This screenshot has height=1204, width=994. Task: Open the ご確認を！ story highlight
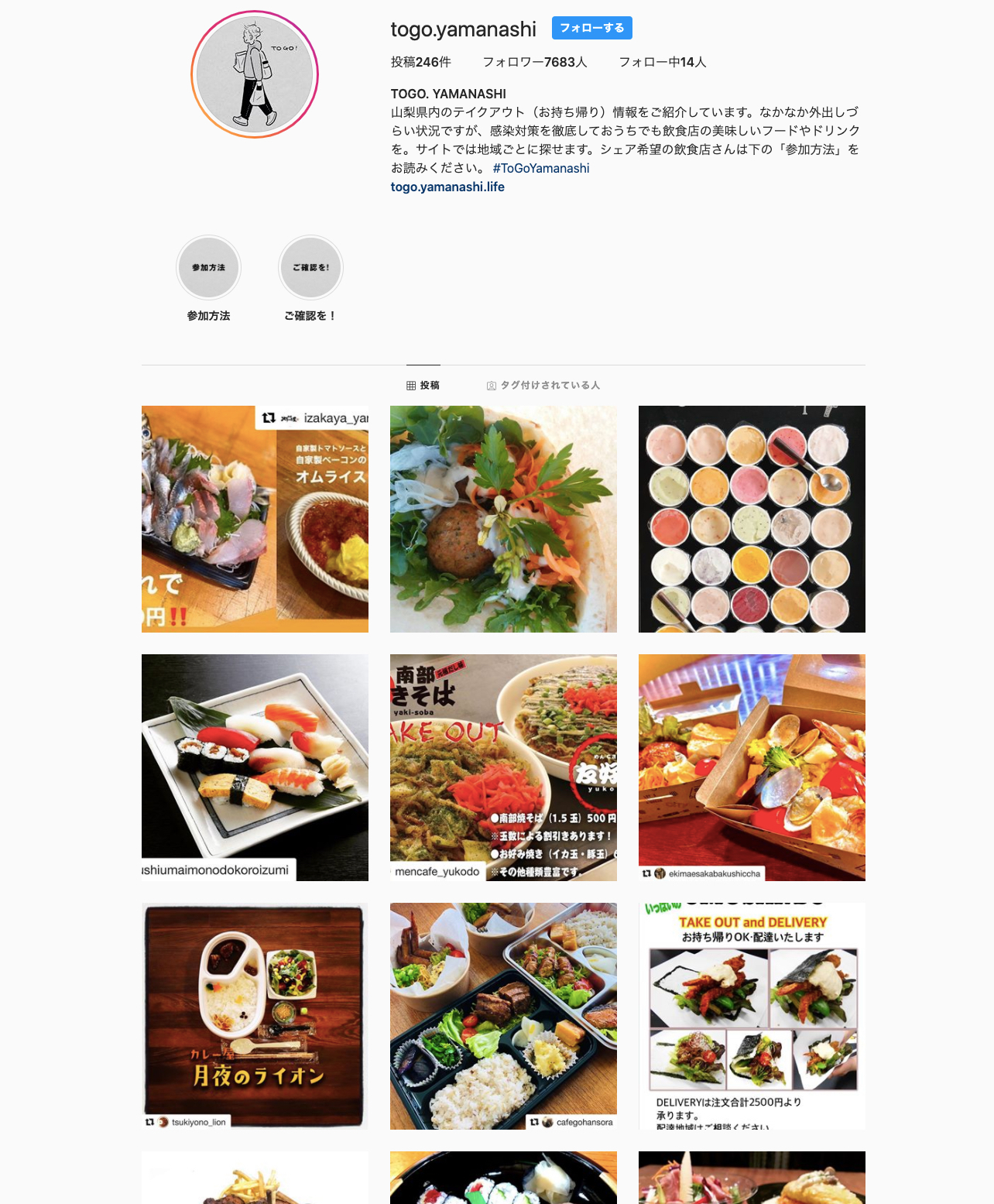click(x=310, y=268)
